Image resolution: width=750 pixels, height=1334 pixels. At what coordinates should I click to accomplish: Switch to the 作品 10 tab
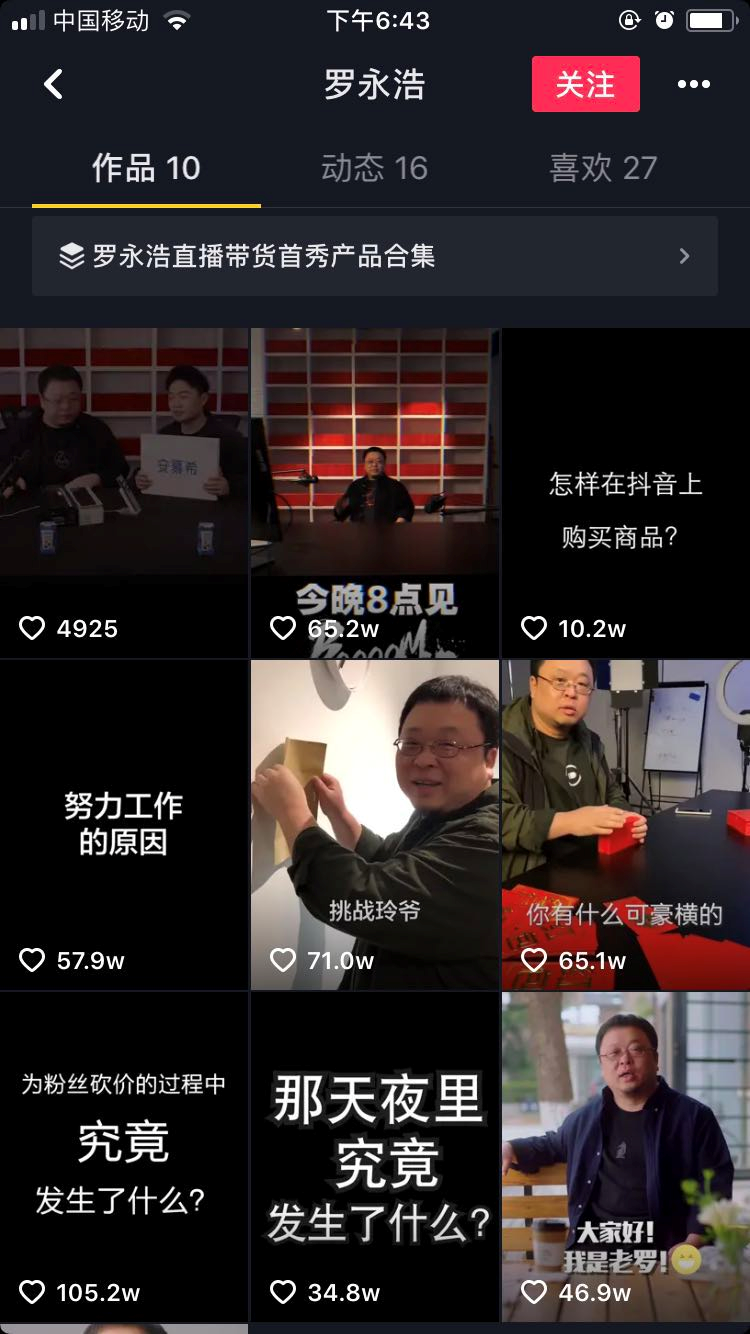[146, 168]
